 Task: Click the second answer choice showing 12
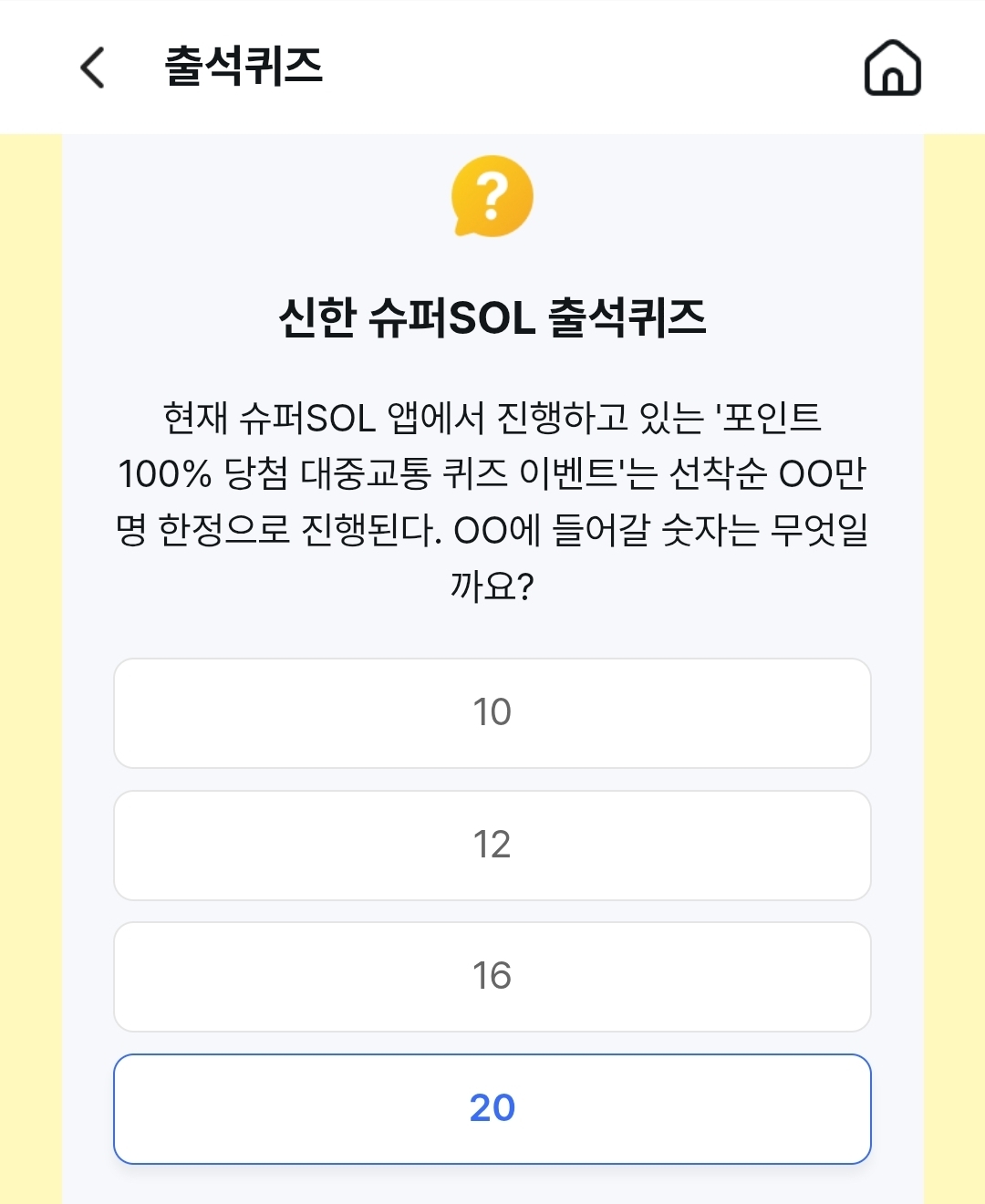(x=493, y=846)
